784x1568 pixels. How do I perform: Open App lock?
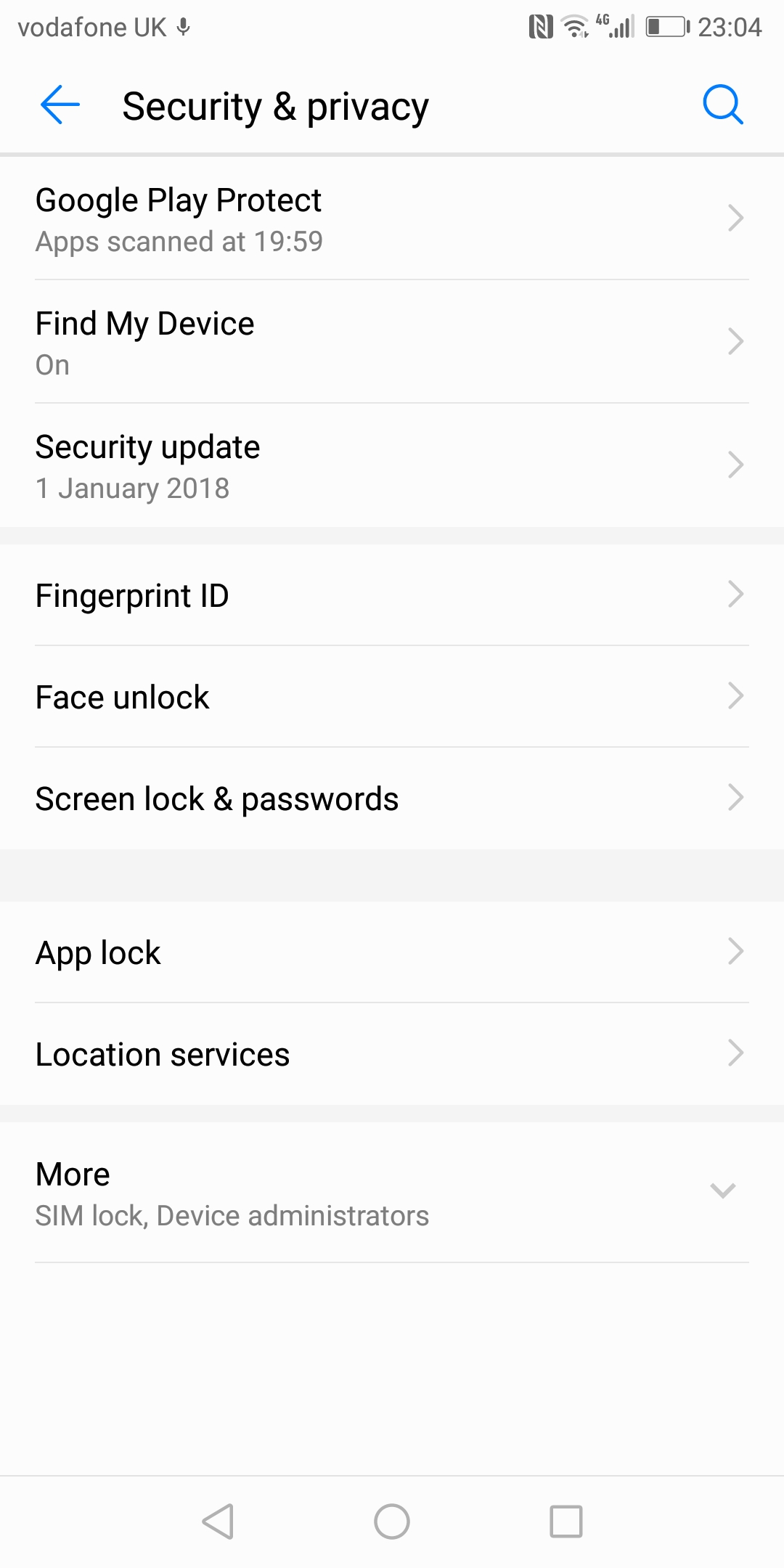[392, 952]
